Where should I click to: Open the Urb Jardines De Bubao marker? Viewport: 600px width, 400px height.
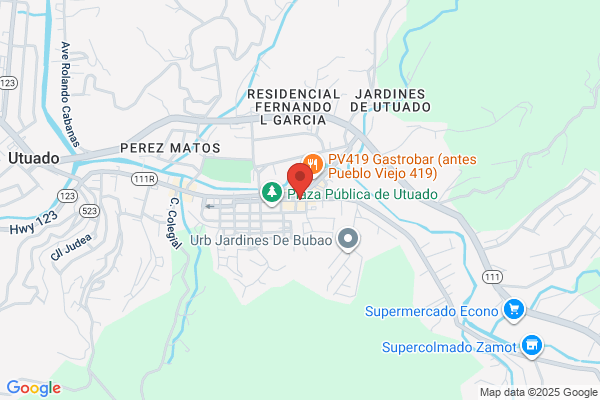348,239
